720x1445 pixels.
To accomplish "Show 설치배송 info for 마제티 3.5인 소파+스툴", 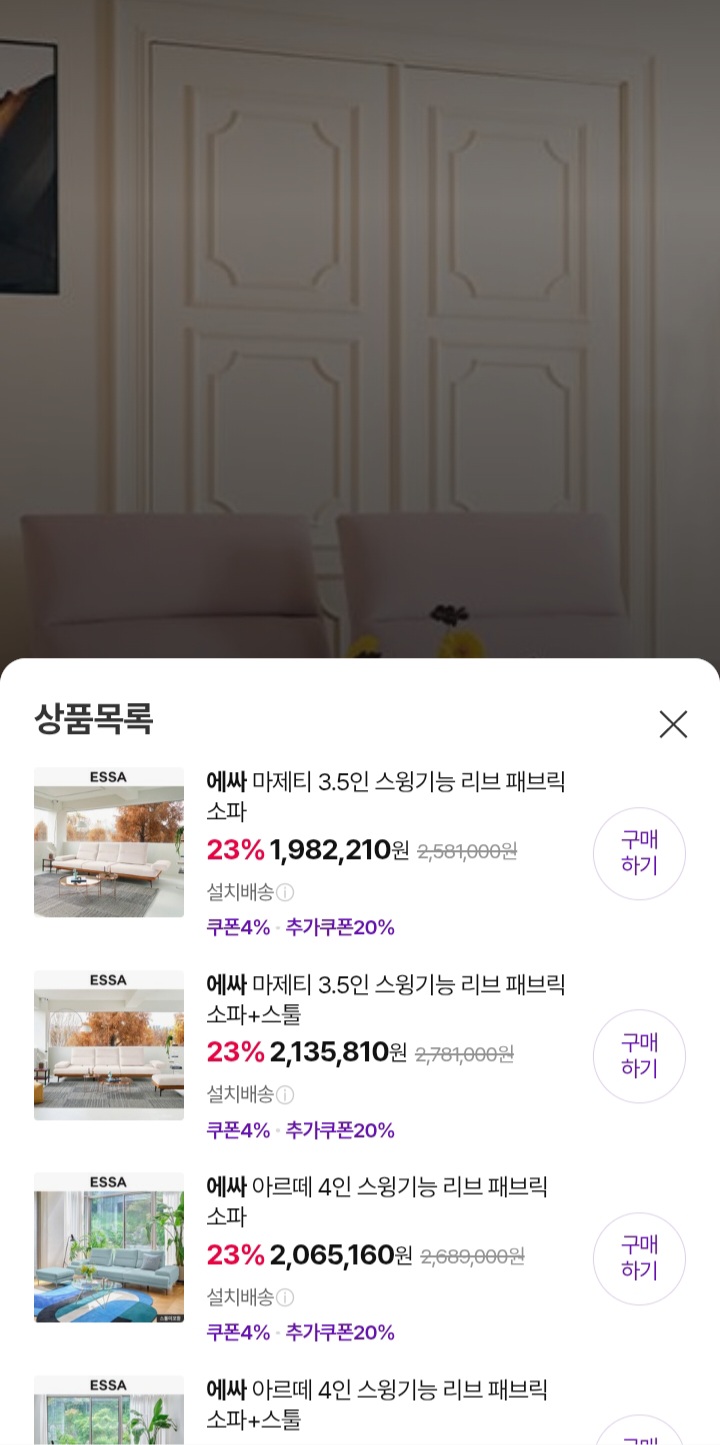I will click(285, 1094).
